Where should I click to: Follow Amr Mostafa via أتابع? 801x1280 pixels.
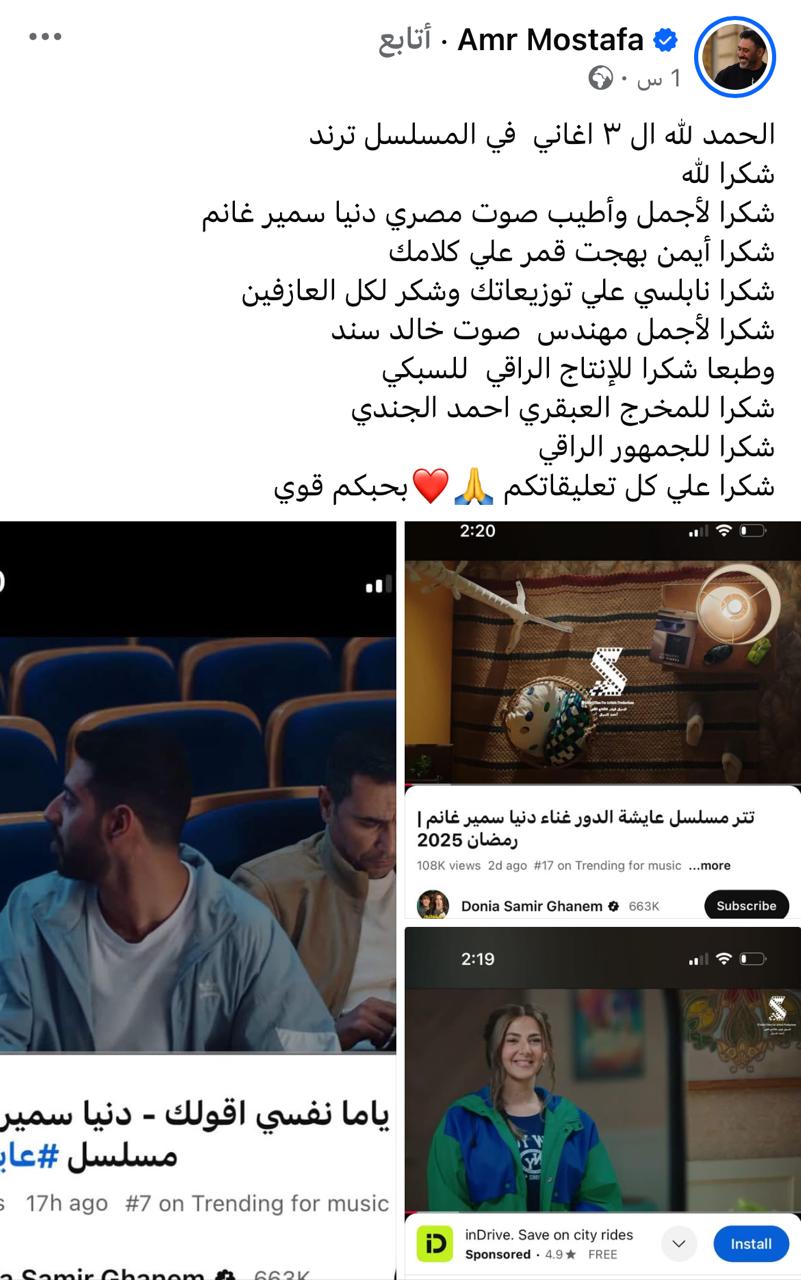(405, 40)
